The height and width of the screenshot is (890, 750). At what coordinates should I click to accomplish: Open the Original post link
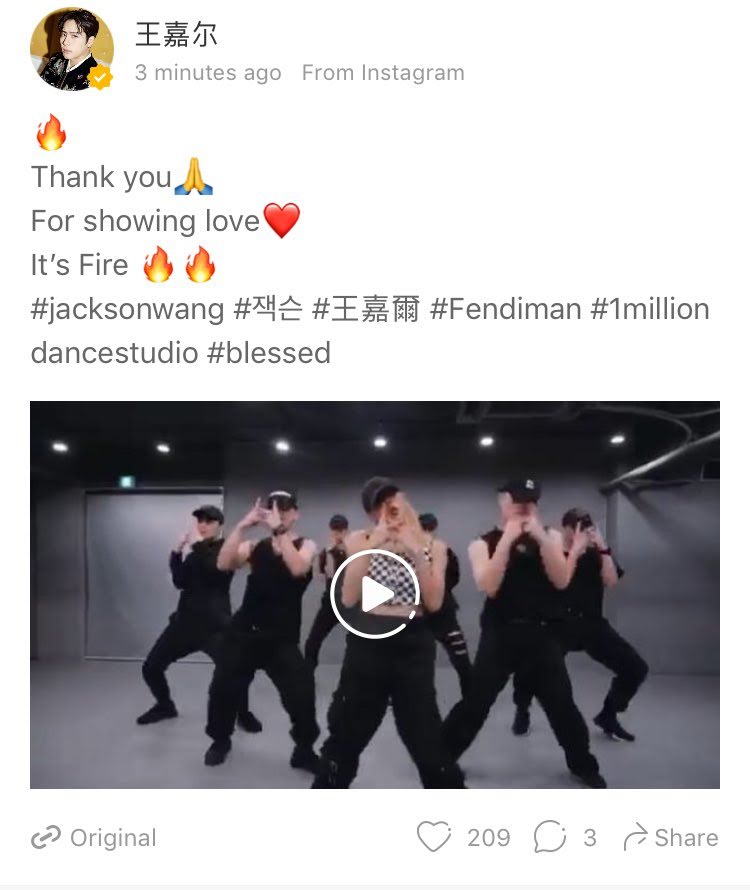coord(94,838)
